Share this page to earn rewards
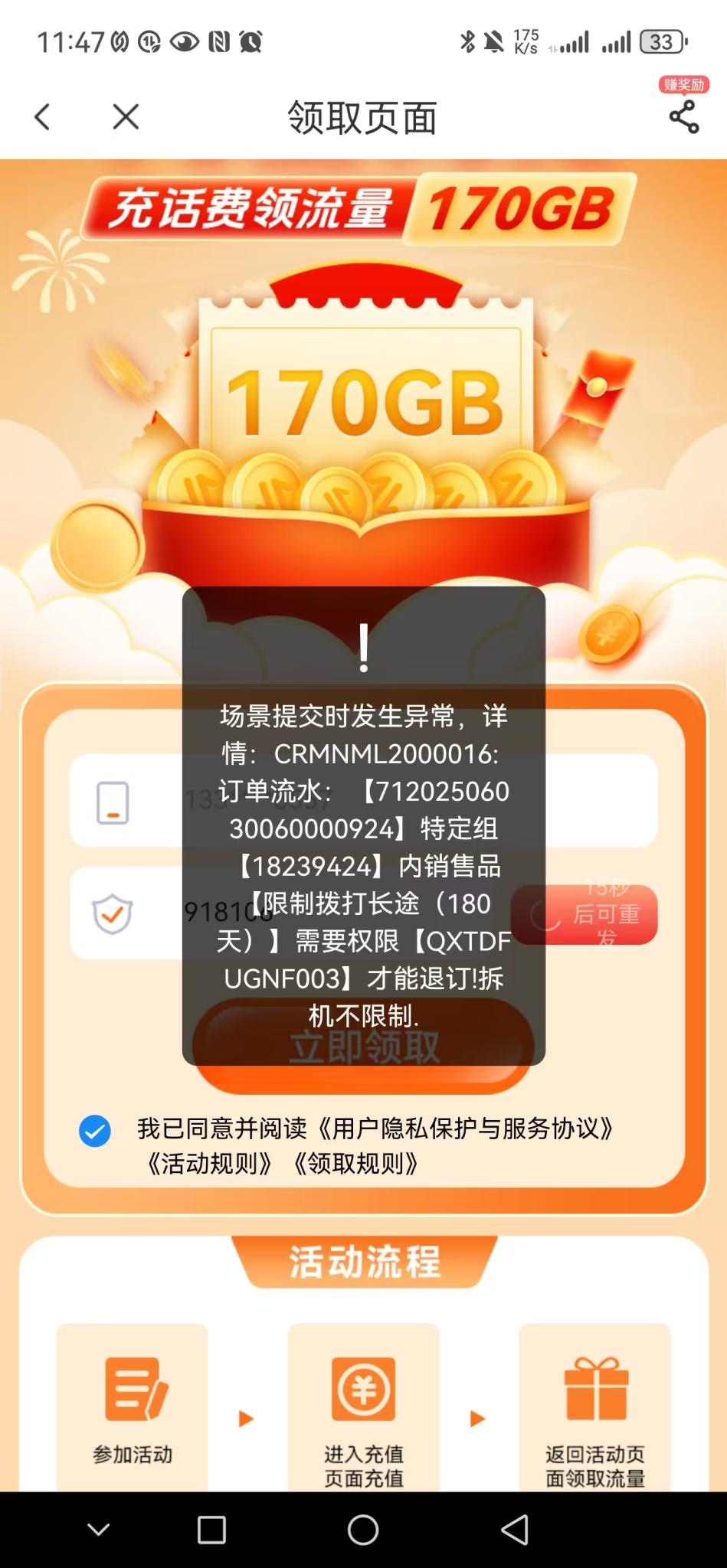This screenshot has width=727, height=1568. coord(683,116)
